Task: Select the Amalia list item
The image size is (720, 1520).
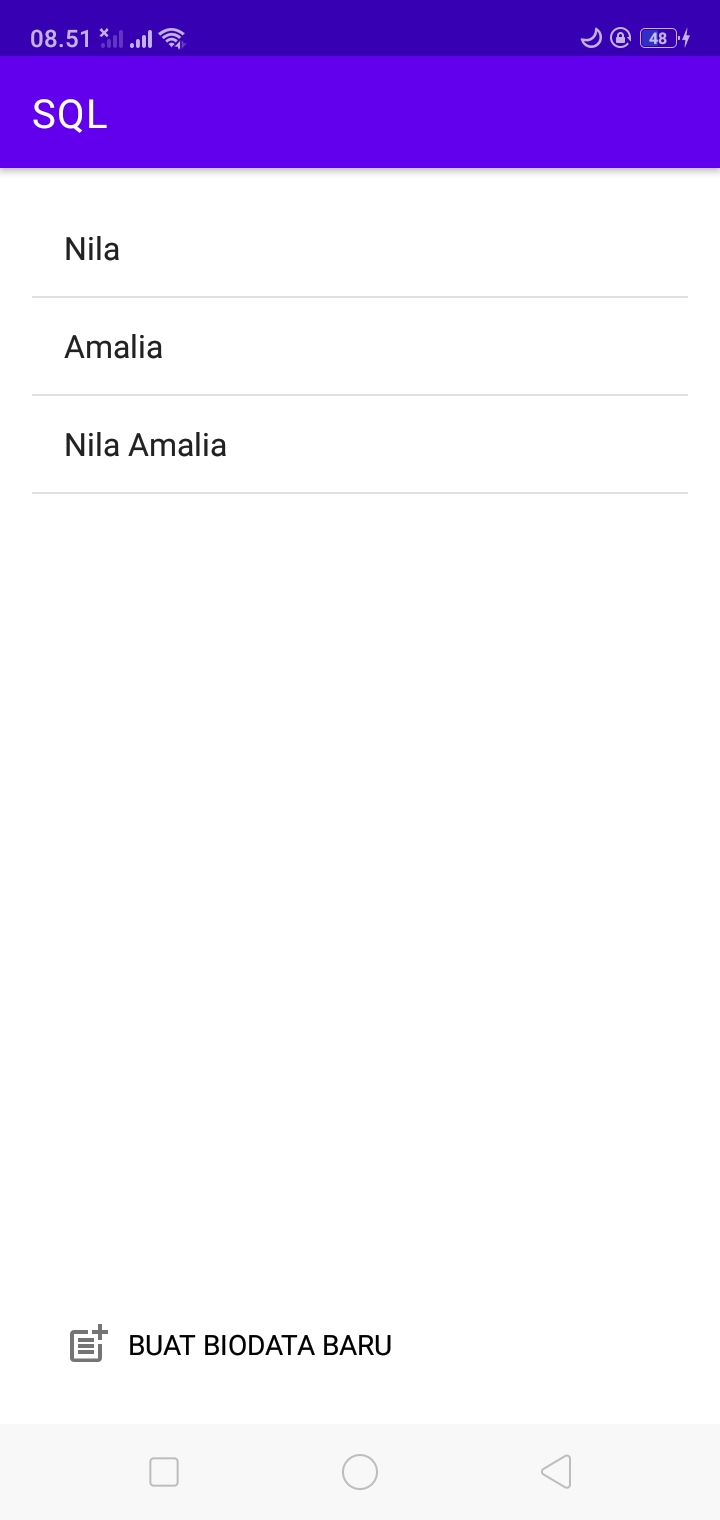Action: click(360, 346)
